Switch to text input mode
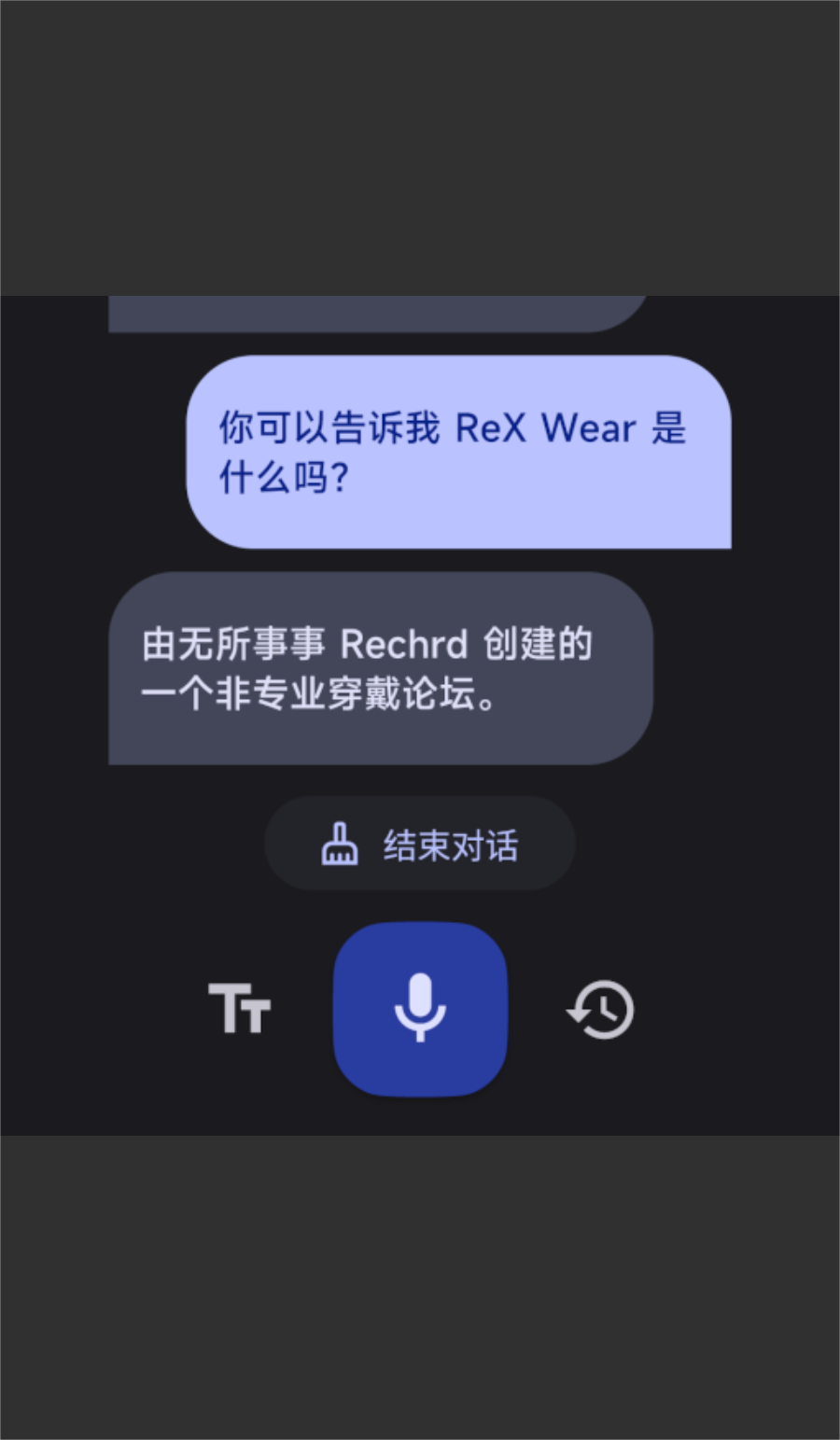This screenshot has height=1440, width=840. pos(239,1009)
